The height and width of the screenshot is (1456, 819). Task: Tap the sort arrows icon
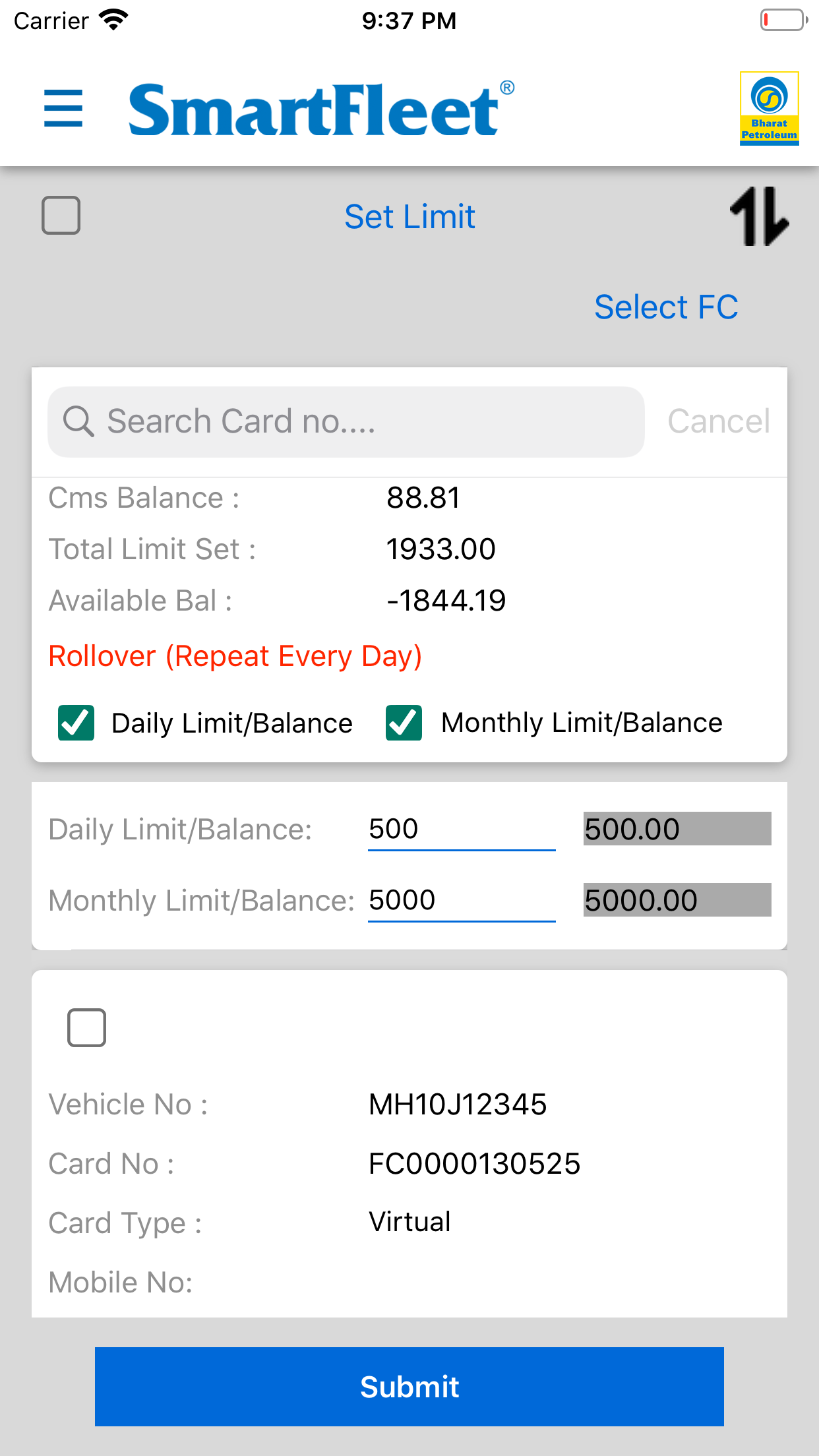[759, 218]
